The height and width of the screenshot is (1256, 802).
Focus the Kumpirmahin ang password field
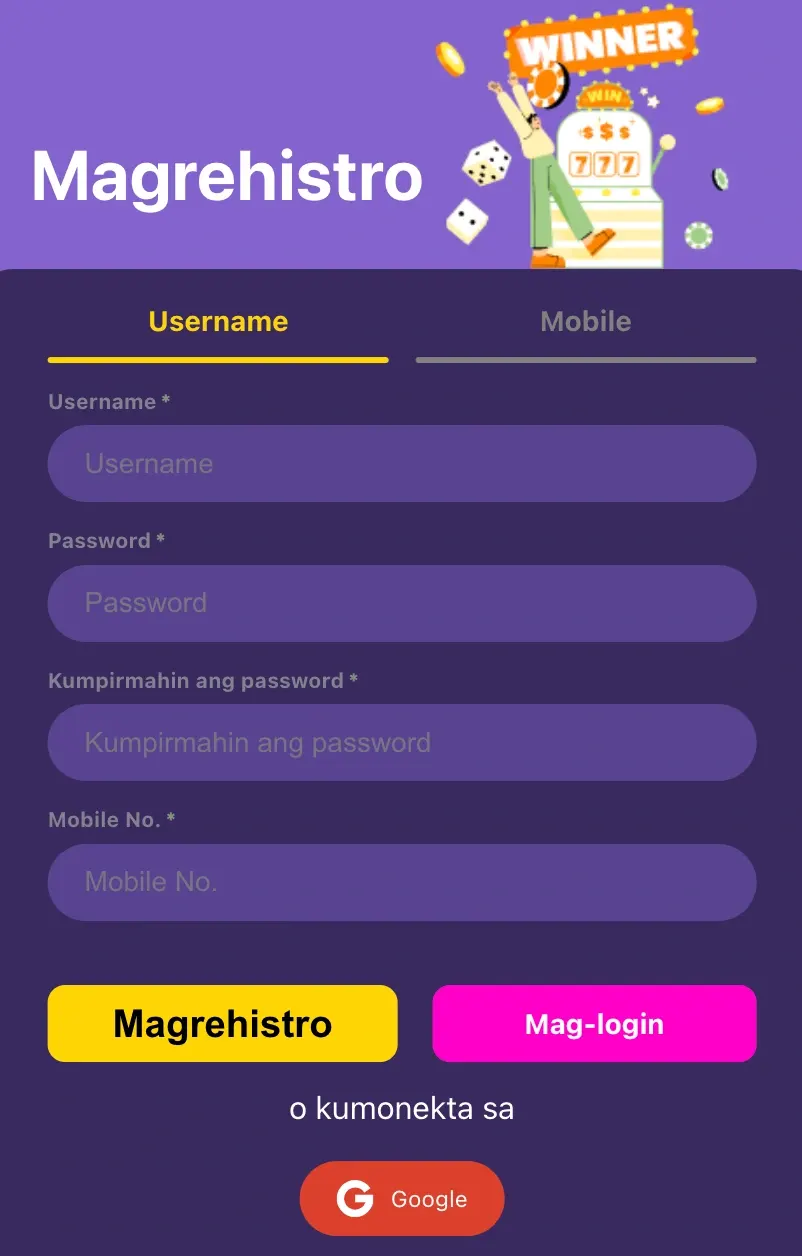(402, 743)
